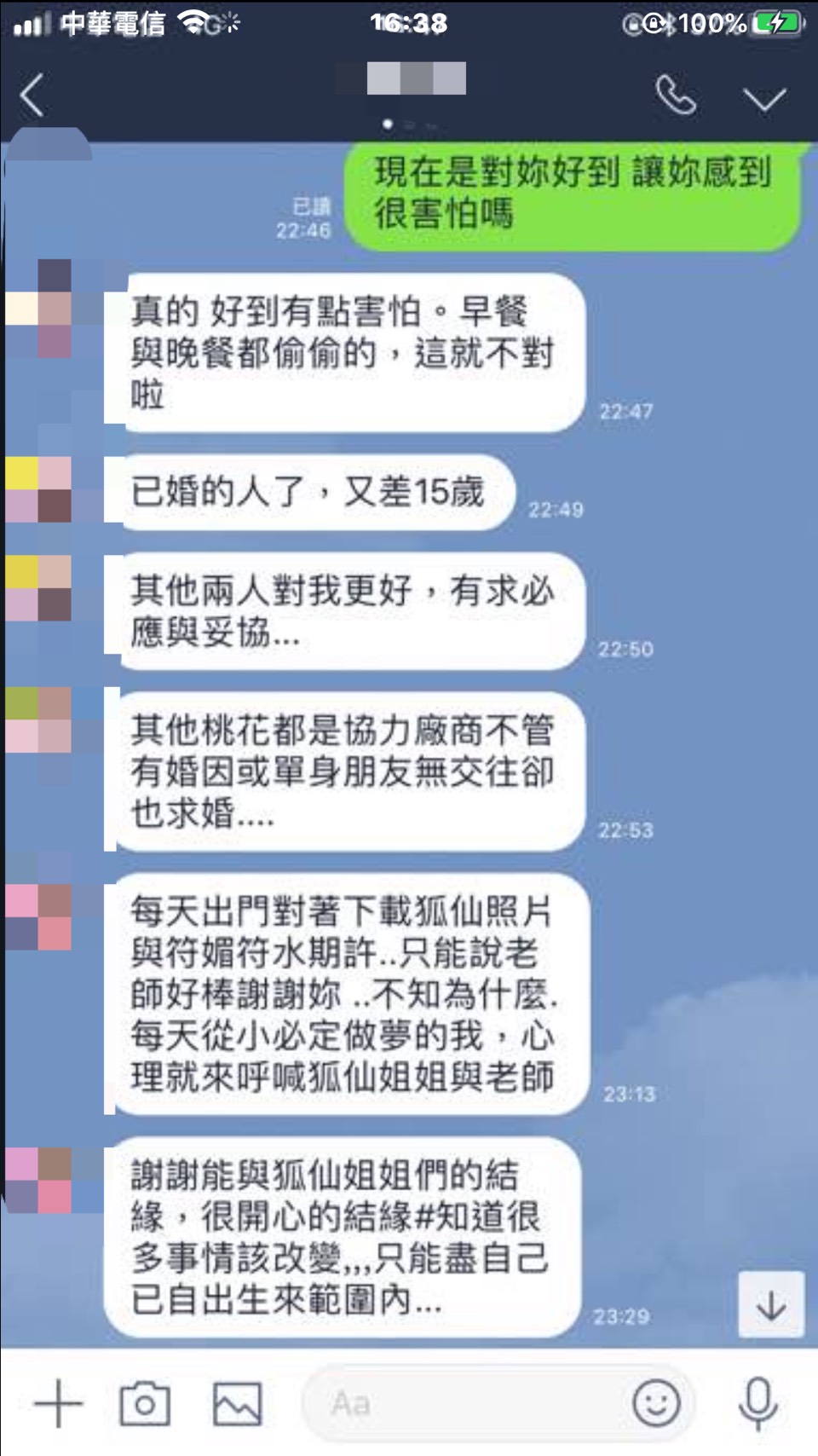Image resolution: width=818 pixels, height=1456 pixels.
Task: Open the plus attachment menu
Action: click(58, 1403)
